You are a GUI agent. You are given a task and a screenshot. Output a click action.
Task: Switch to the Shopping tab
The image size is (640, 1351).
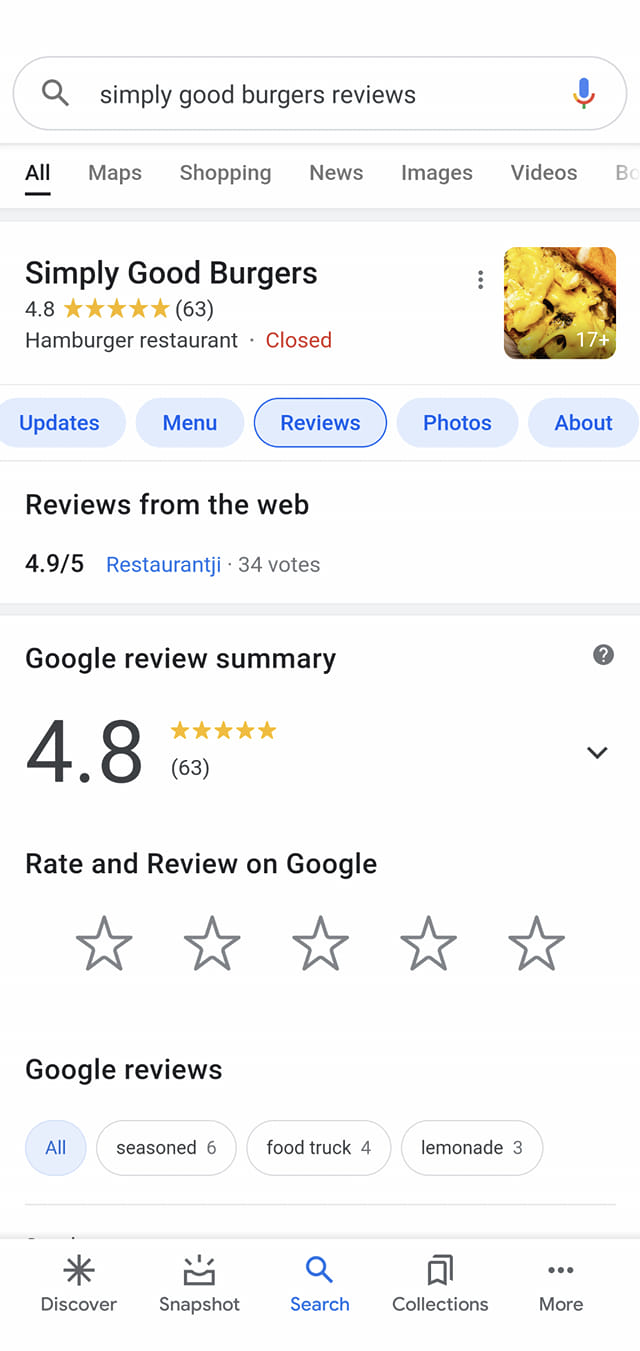point(225,172)
